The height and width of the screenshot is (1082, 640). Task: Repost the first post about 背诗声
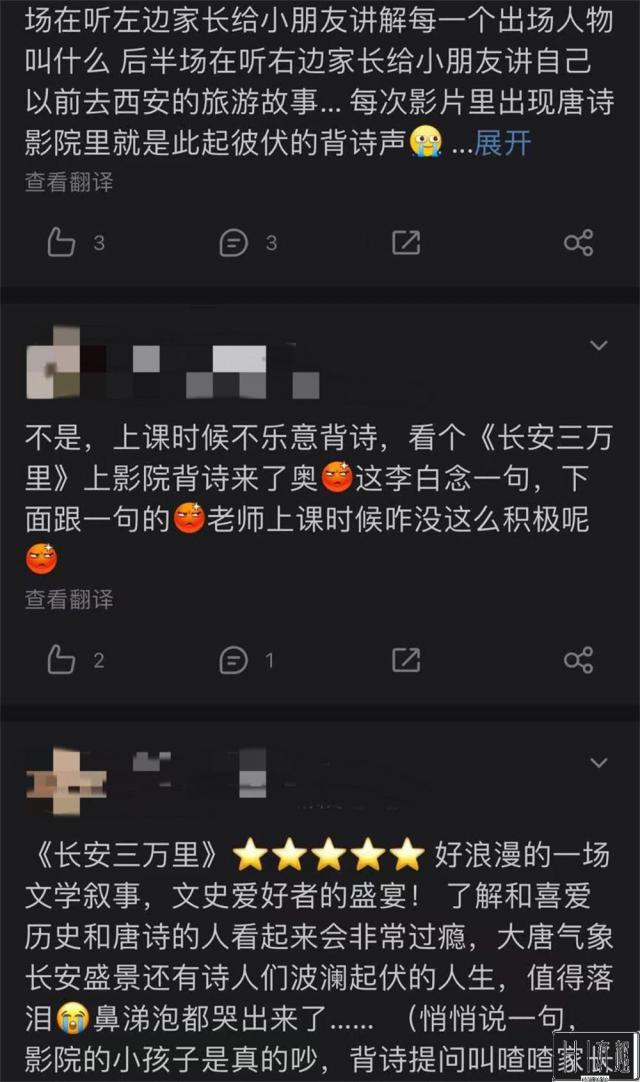click(406, 242)
